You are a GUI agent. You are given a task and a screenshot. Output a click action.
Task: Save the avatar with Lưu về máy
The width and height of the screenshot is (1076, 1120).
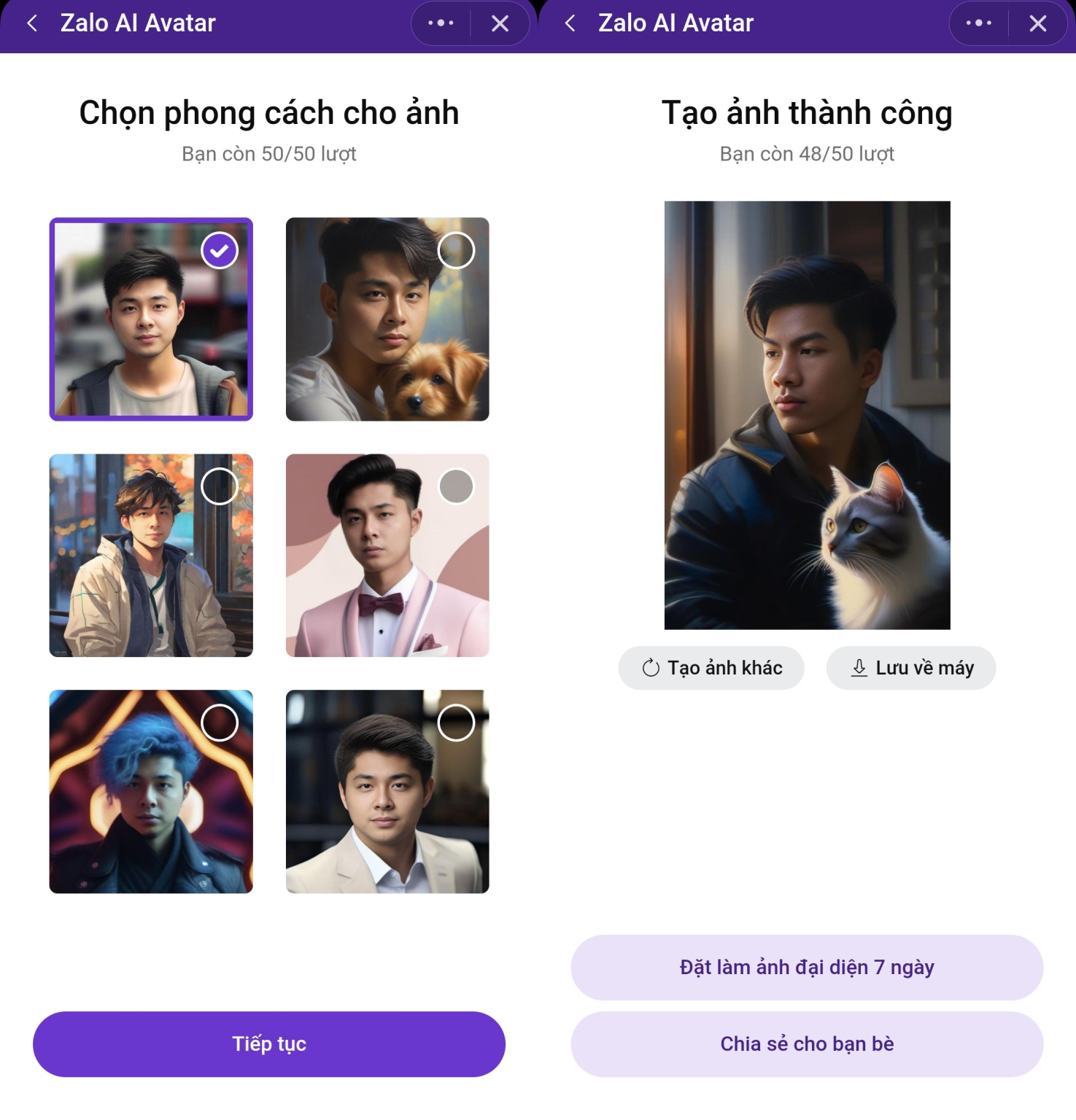click(x=911, y=668)
